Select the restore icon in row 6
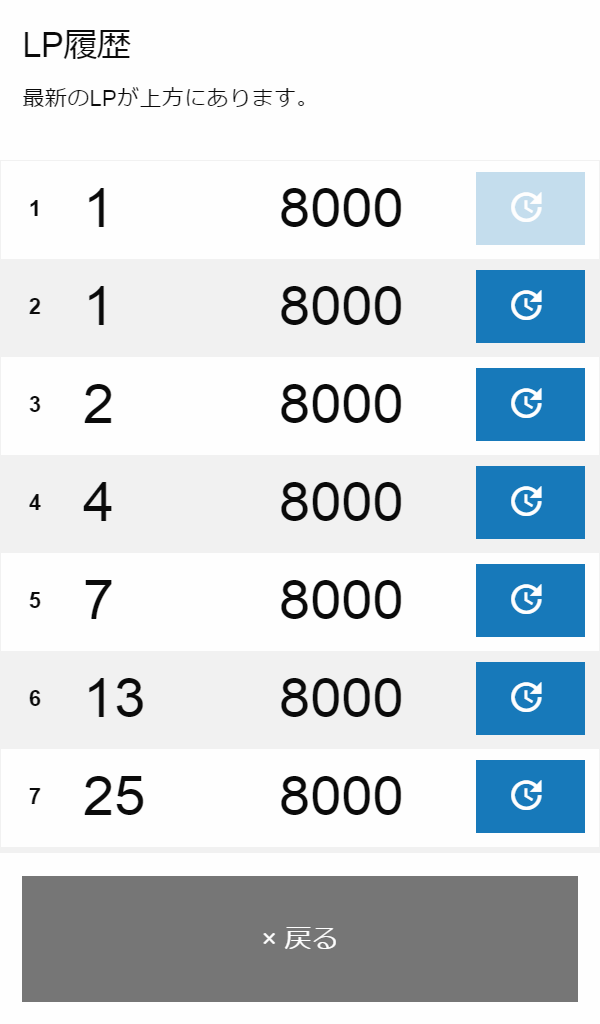Screen dimensions: 600x1024 pyautogui.click(x=530, y=698)
